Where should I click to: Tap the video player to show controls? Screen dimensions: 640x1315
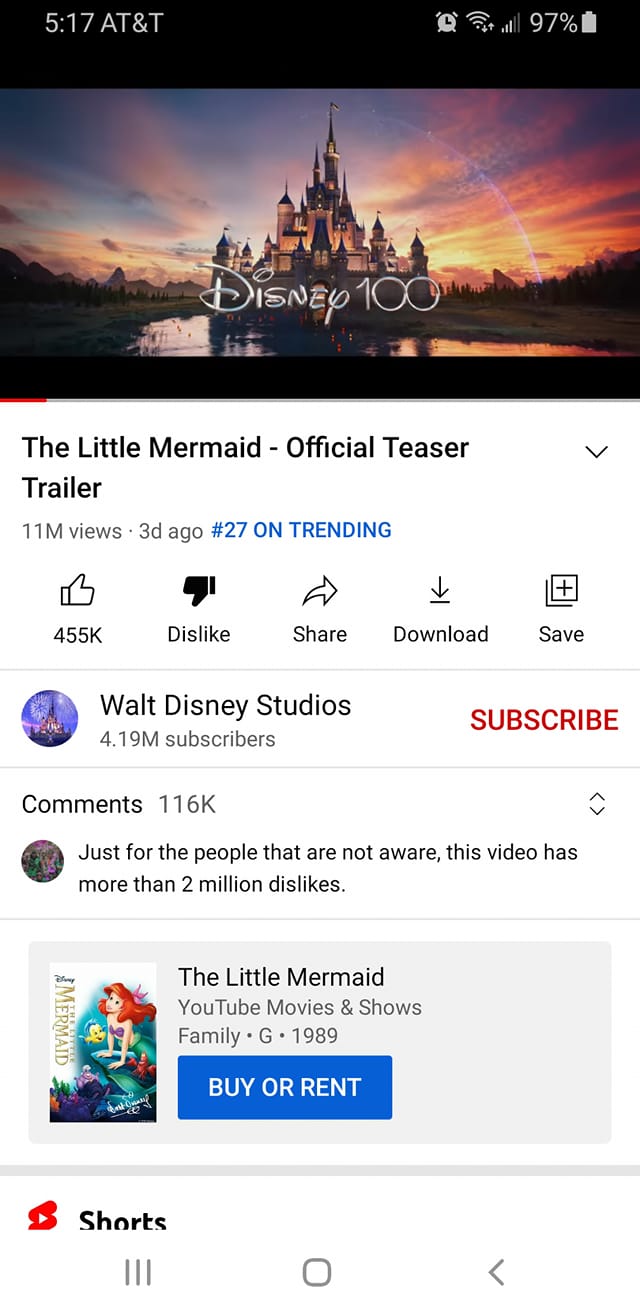coord(320,222)
